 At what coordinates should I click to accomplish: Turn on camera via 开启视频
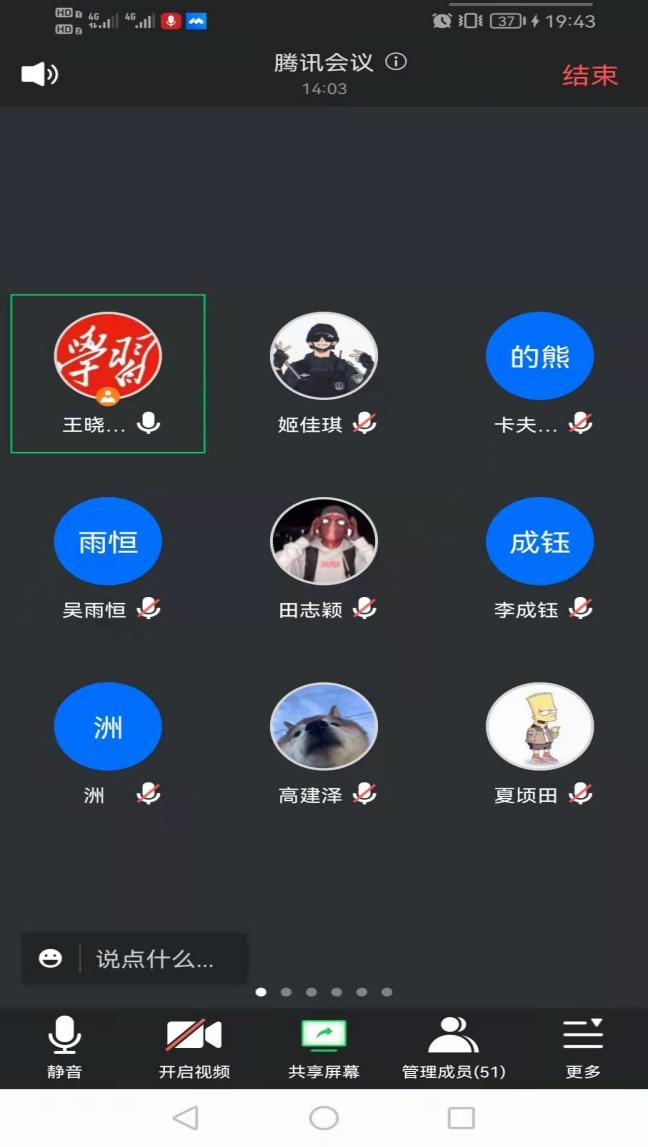tap(194, 1047)
